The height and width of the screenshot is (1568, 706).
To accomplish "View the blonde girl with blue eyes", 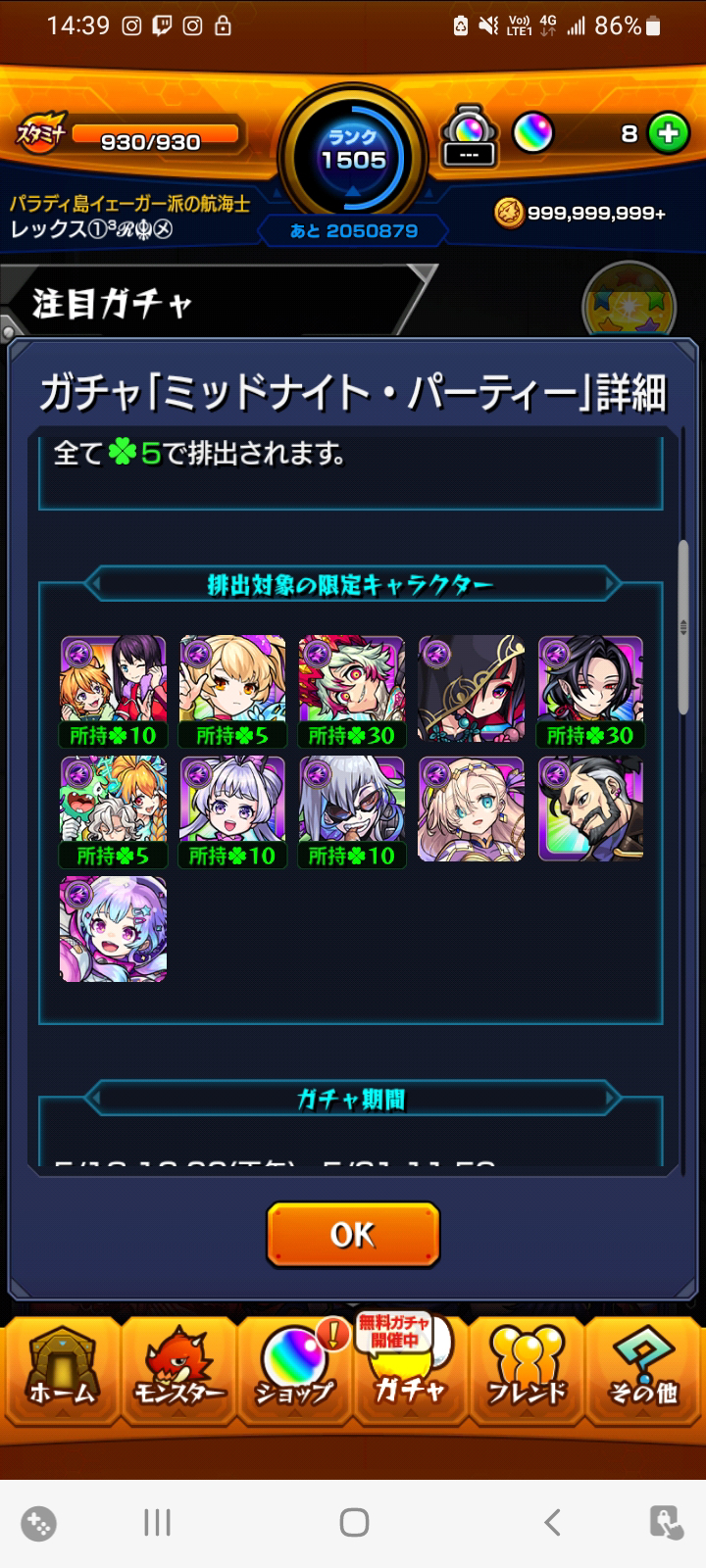I will (x=471, y=808).
